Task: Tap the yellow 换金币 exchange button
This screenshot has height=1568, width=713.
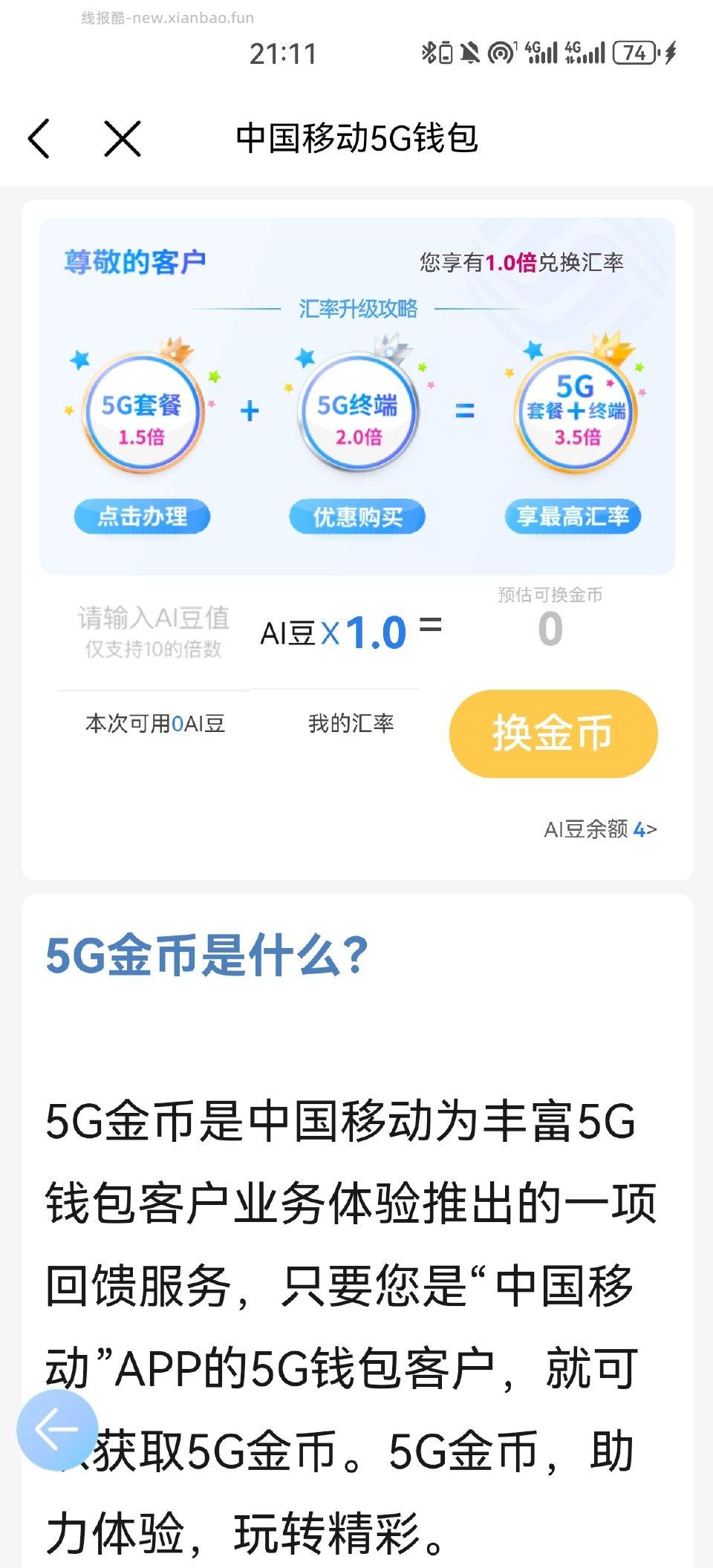Action: click(553, 734)
